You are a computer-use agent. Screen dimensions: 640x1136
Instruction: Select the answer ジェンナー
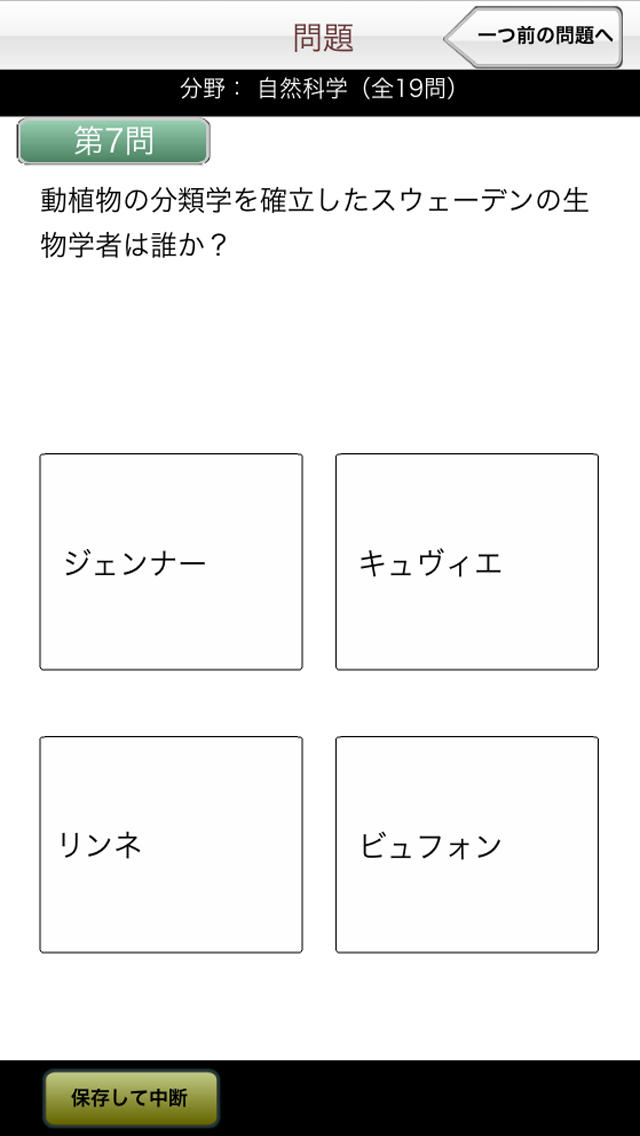tap(171, 561)
